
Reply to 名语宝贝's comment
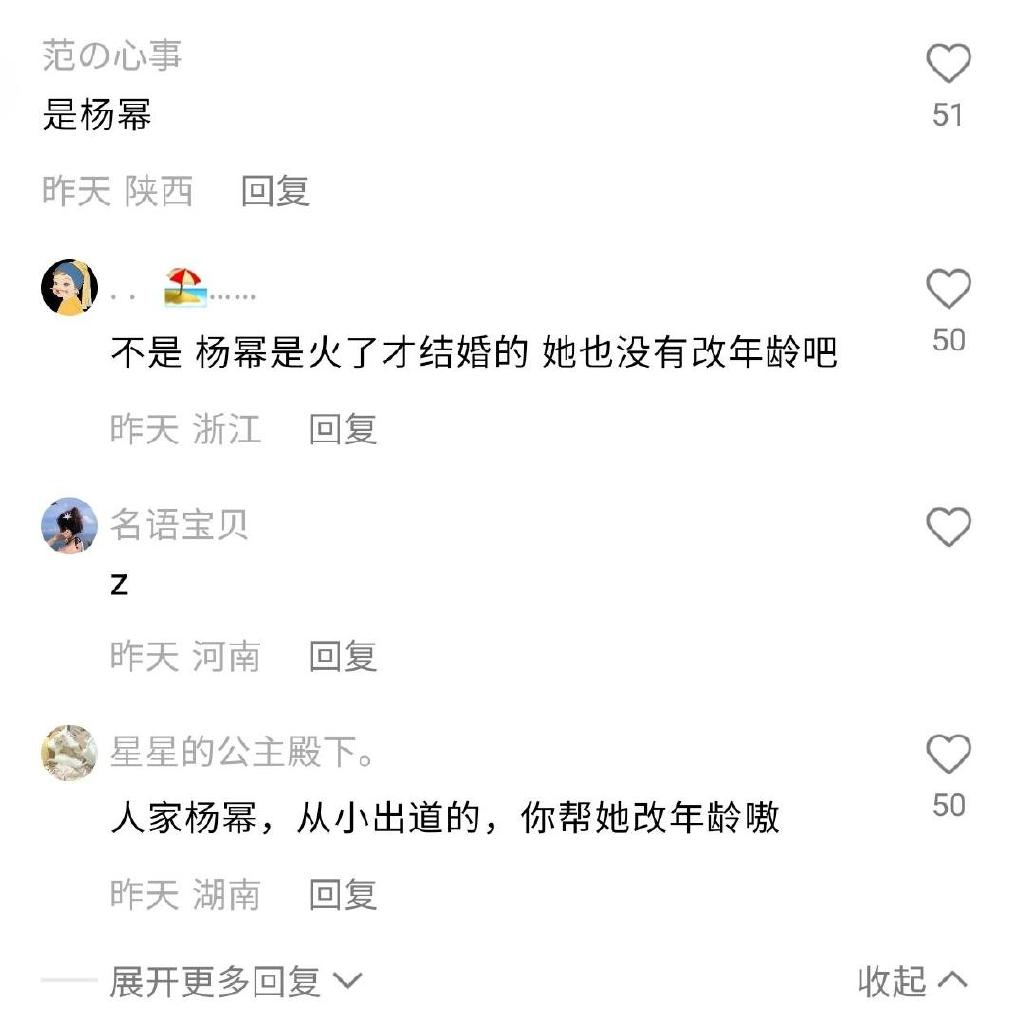pyautogui.click(x=342, y=656)
